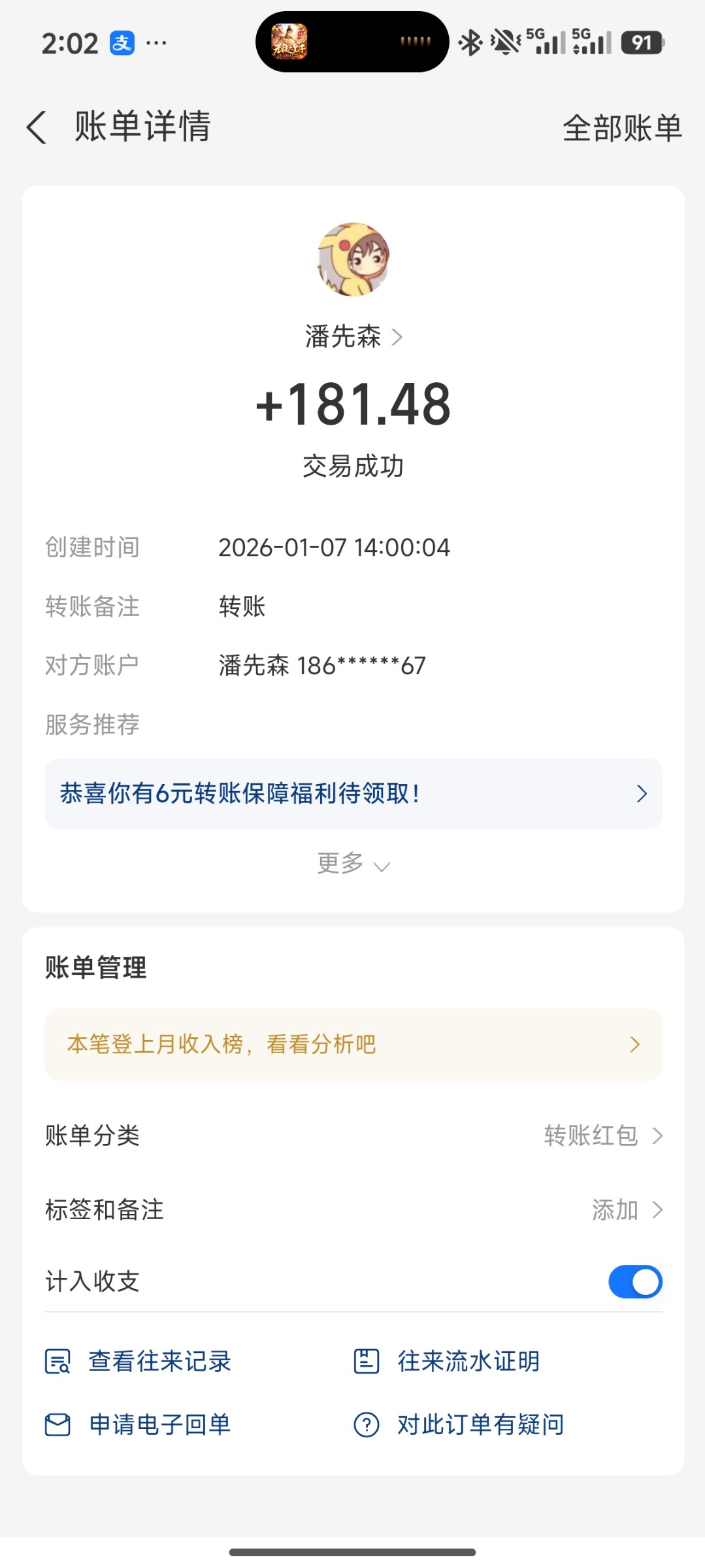Viewport: 705px width, 1568px height.
Task: Open 全部账单 list
Action: [x=621, y=127]
